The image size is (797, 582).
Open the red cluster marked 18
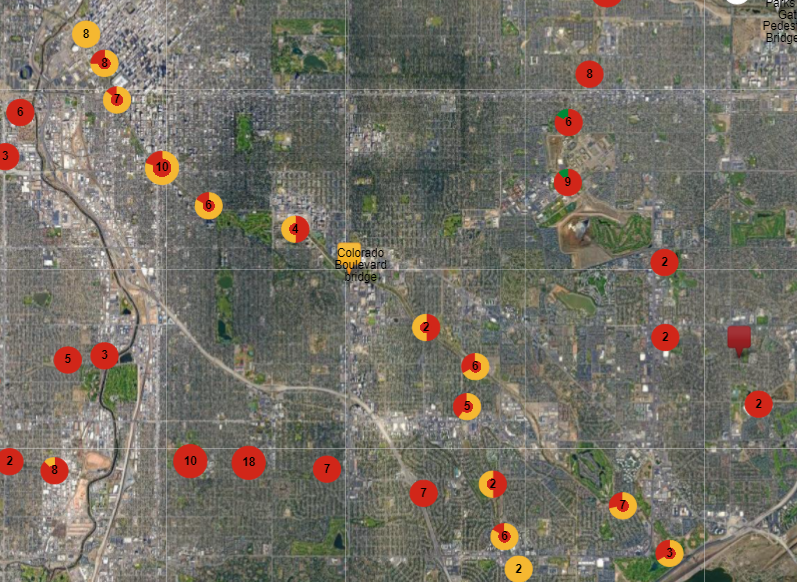point(249,462)
